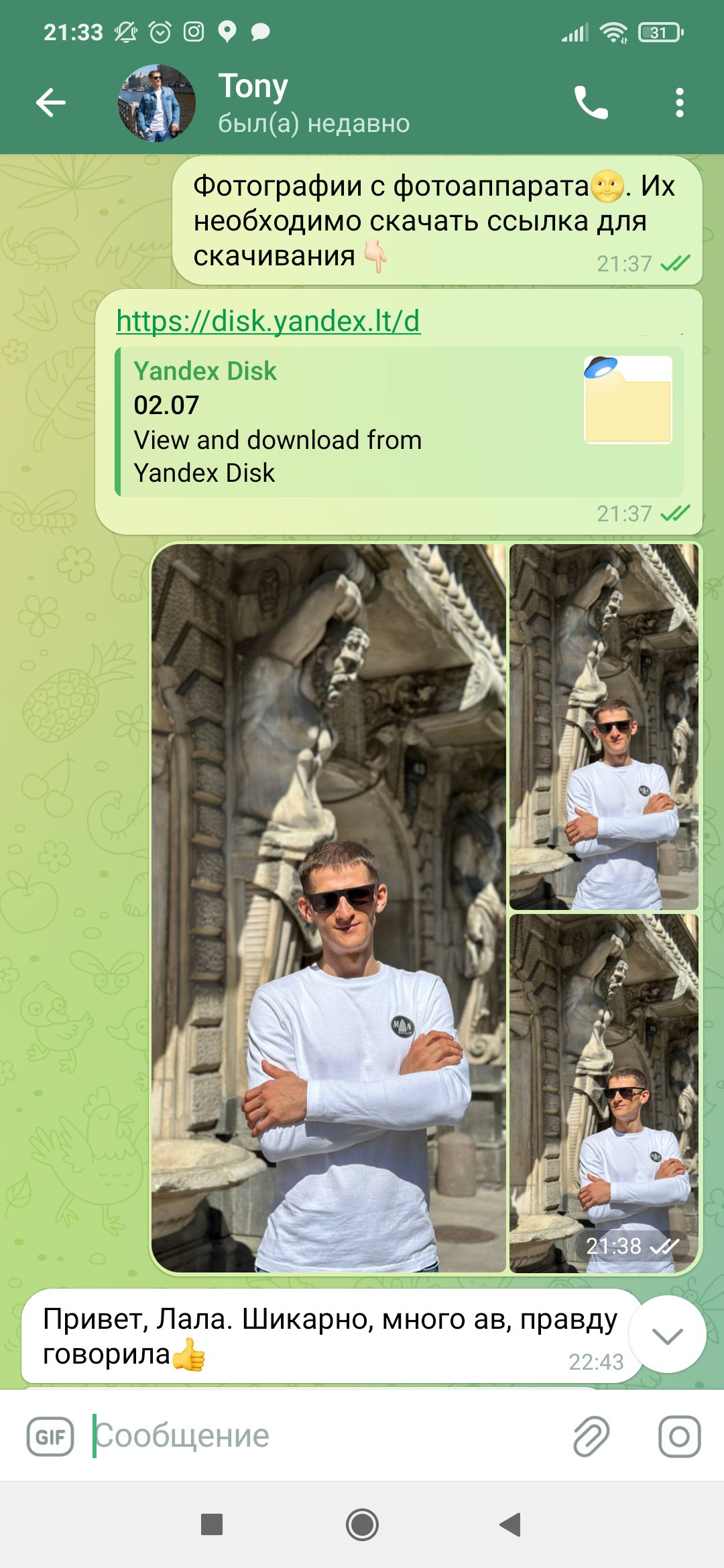Go to the system home screen

click(362, 1524)
